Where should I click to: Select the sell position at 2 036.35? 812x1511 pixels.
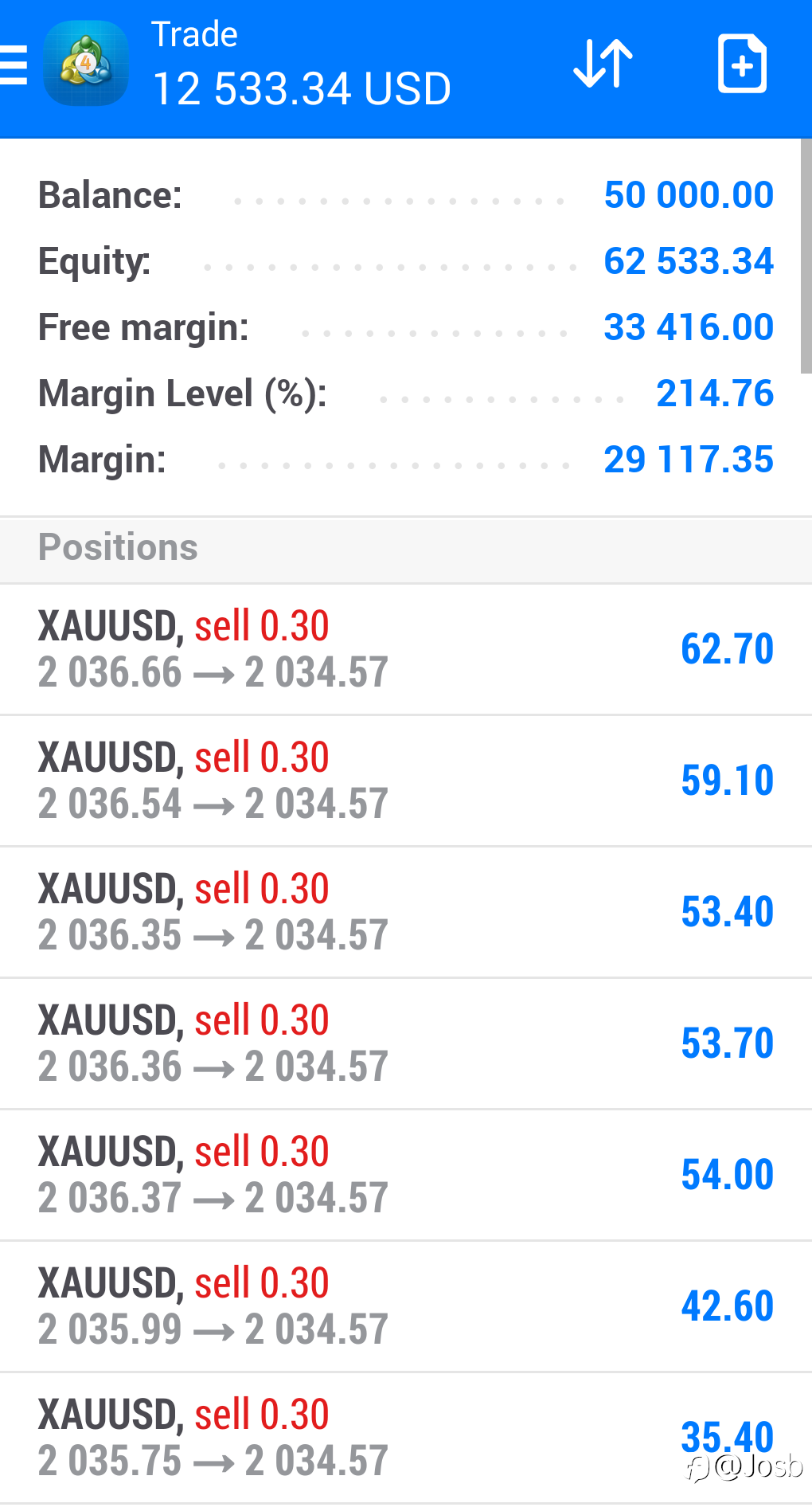406,912
